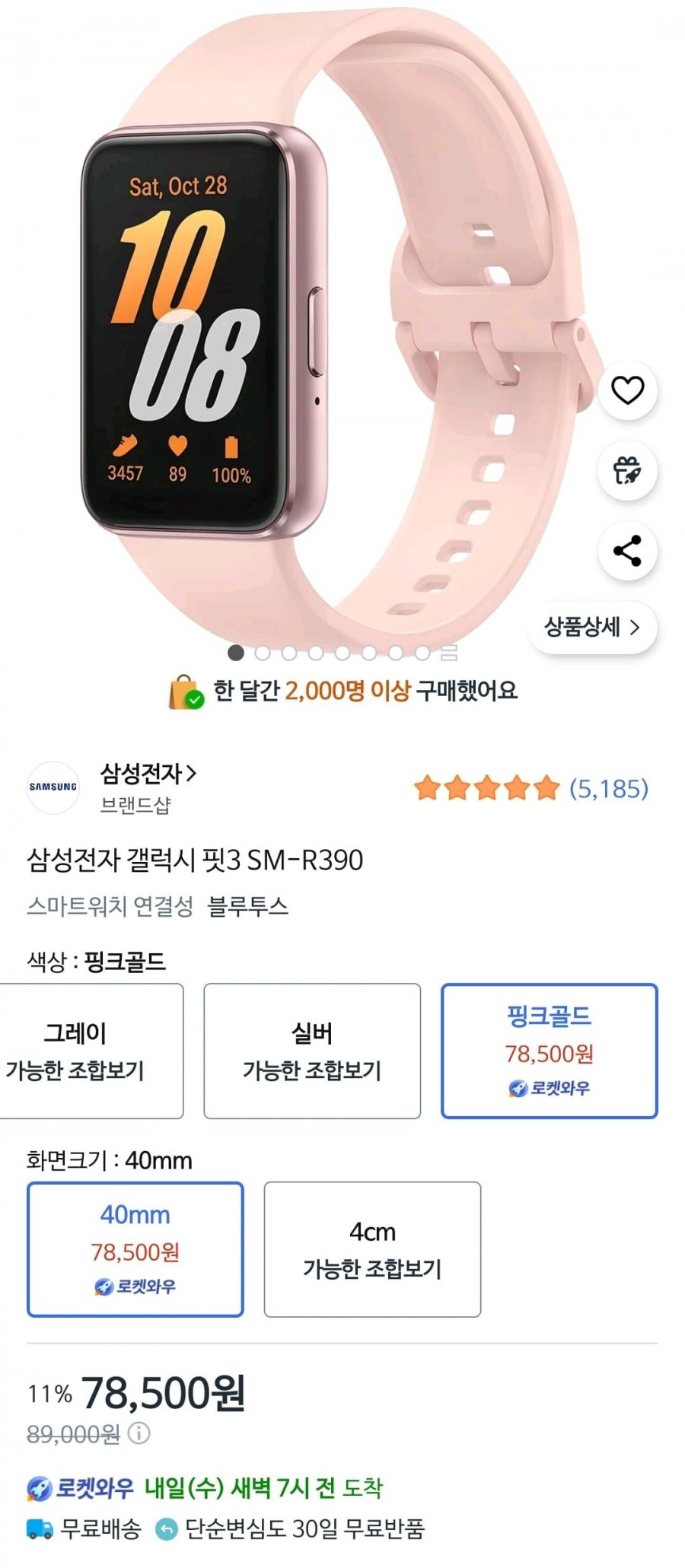The height and width of the screenshot is (1568, 685).
Task: Open 상품상세 product details
Action: (592, 627)
